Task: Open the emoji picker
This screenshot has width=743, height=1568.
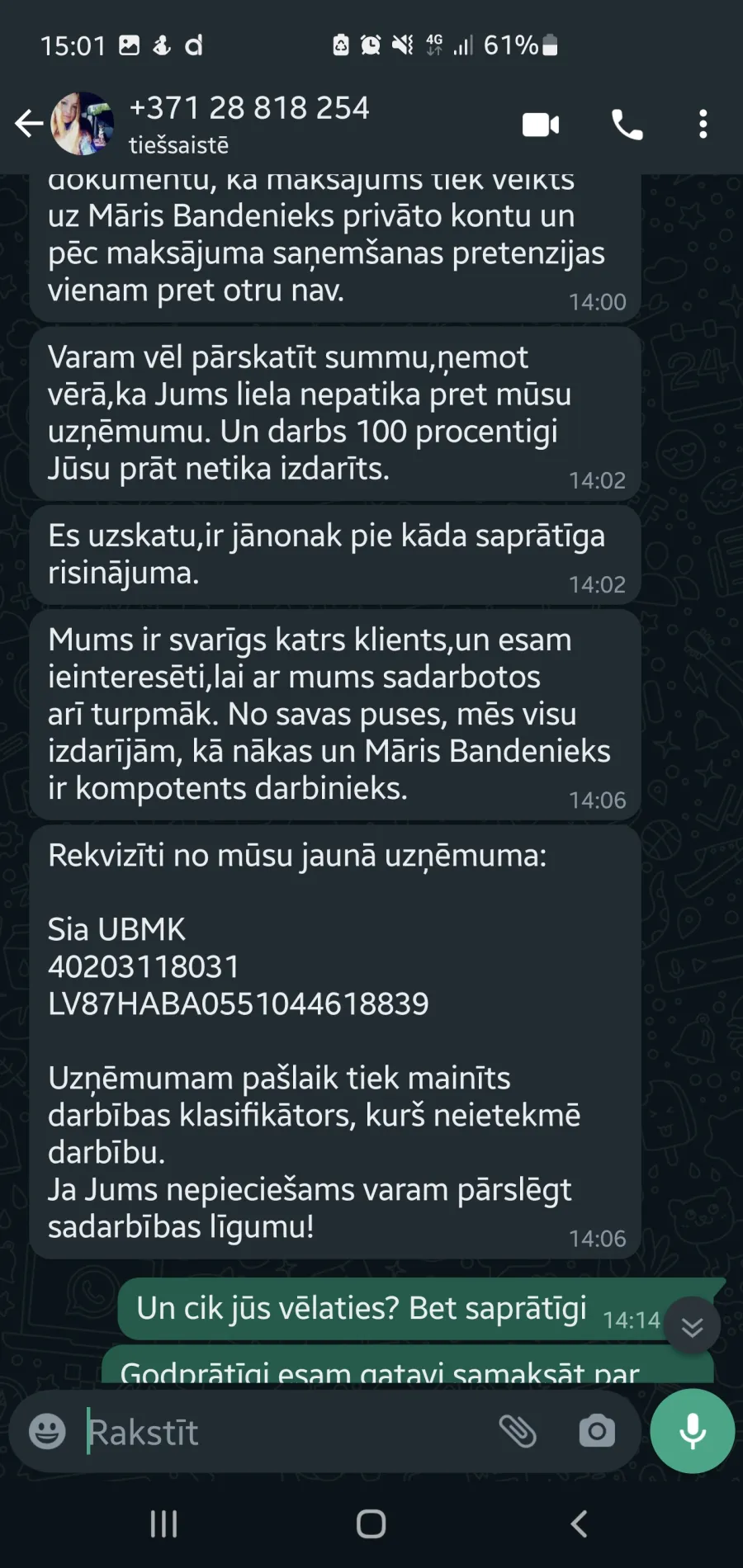Action: [47, 1431]
